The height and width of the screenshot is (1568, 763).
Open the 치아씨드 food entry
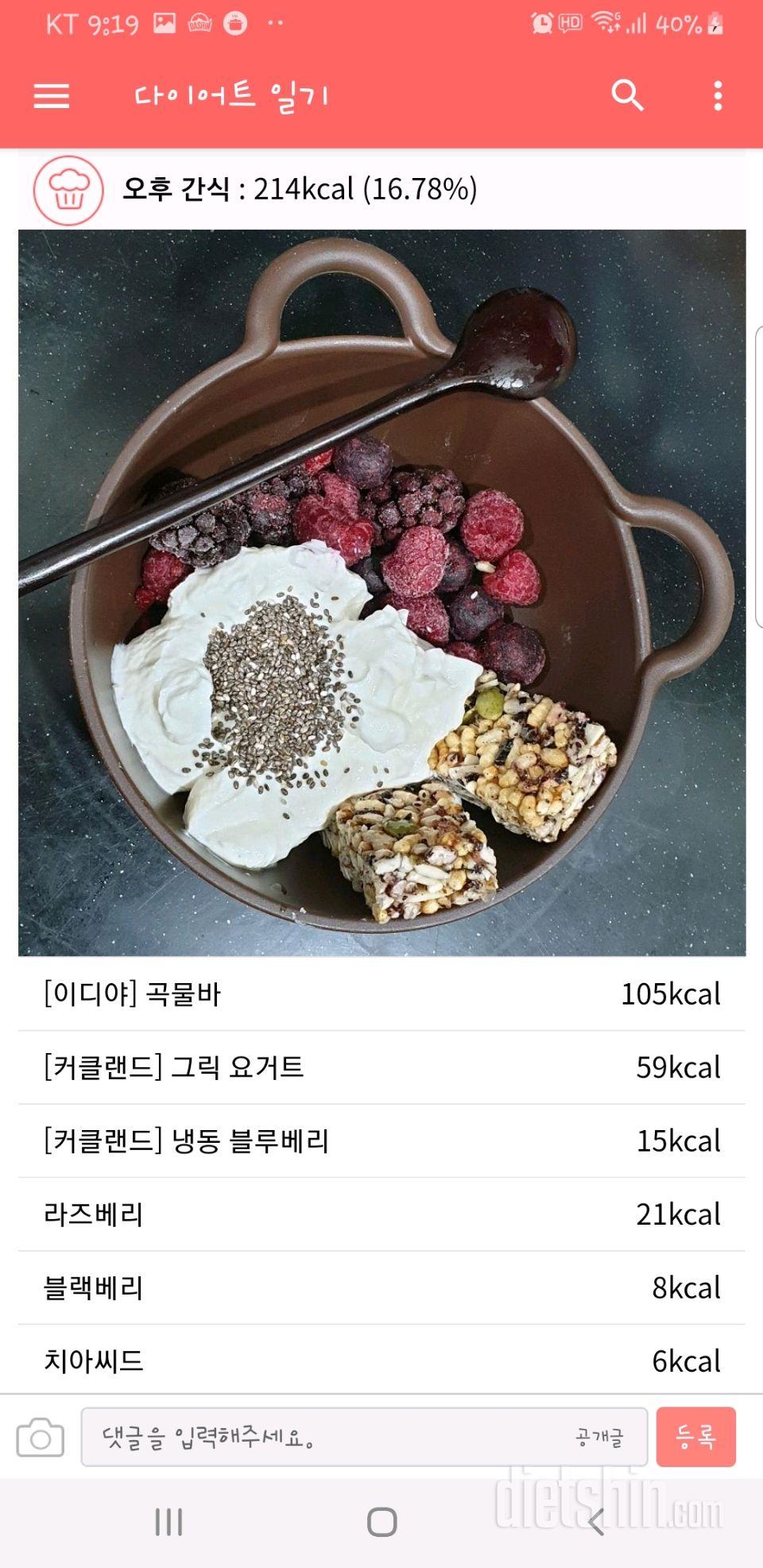381,1361
